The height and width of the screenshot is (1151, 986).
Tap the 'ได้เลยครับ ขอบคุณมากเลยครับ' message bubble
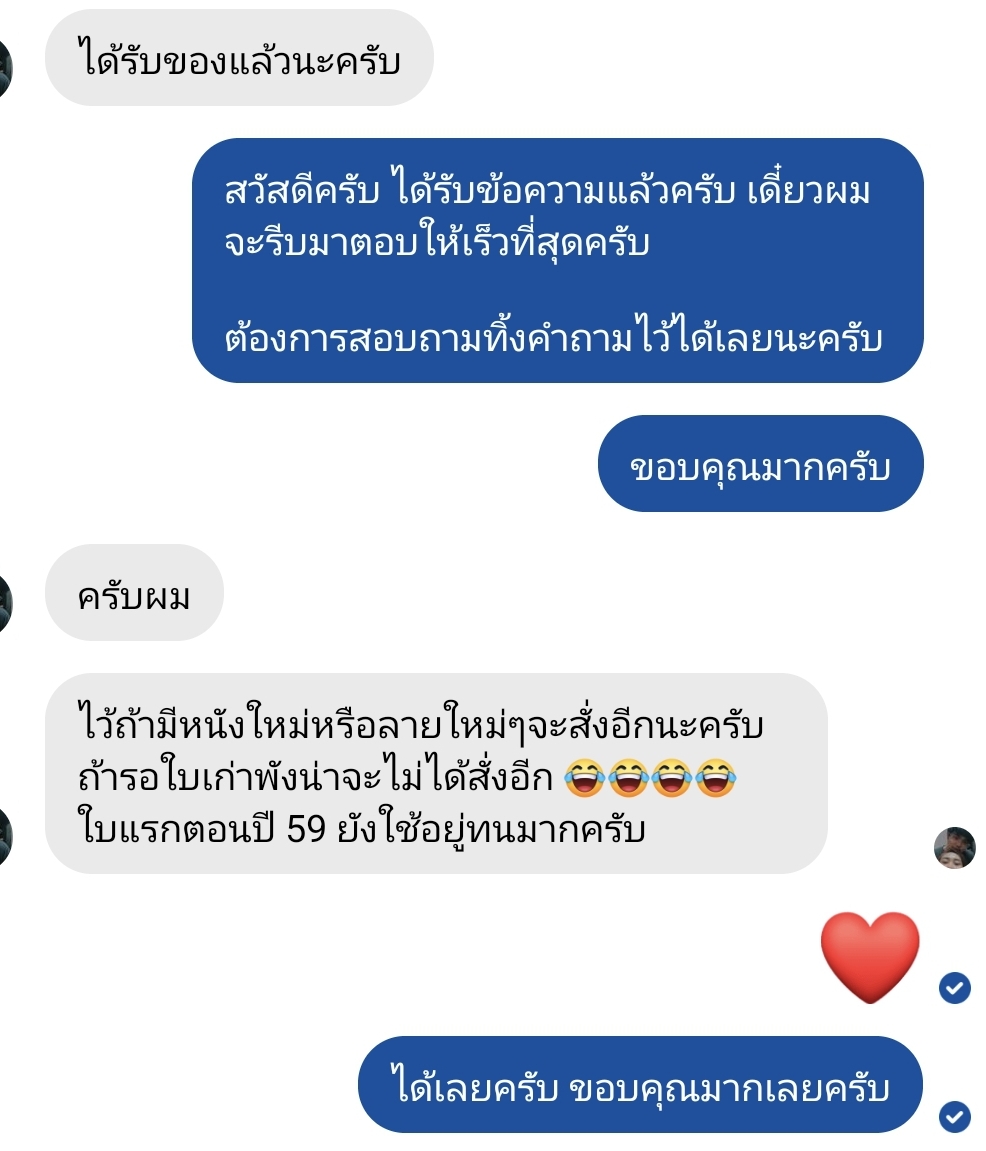pyautogui.click(x=639, y=1085)
